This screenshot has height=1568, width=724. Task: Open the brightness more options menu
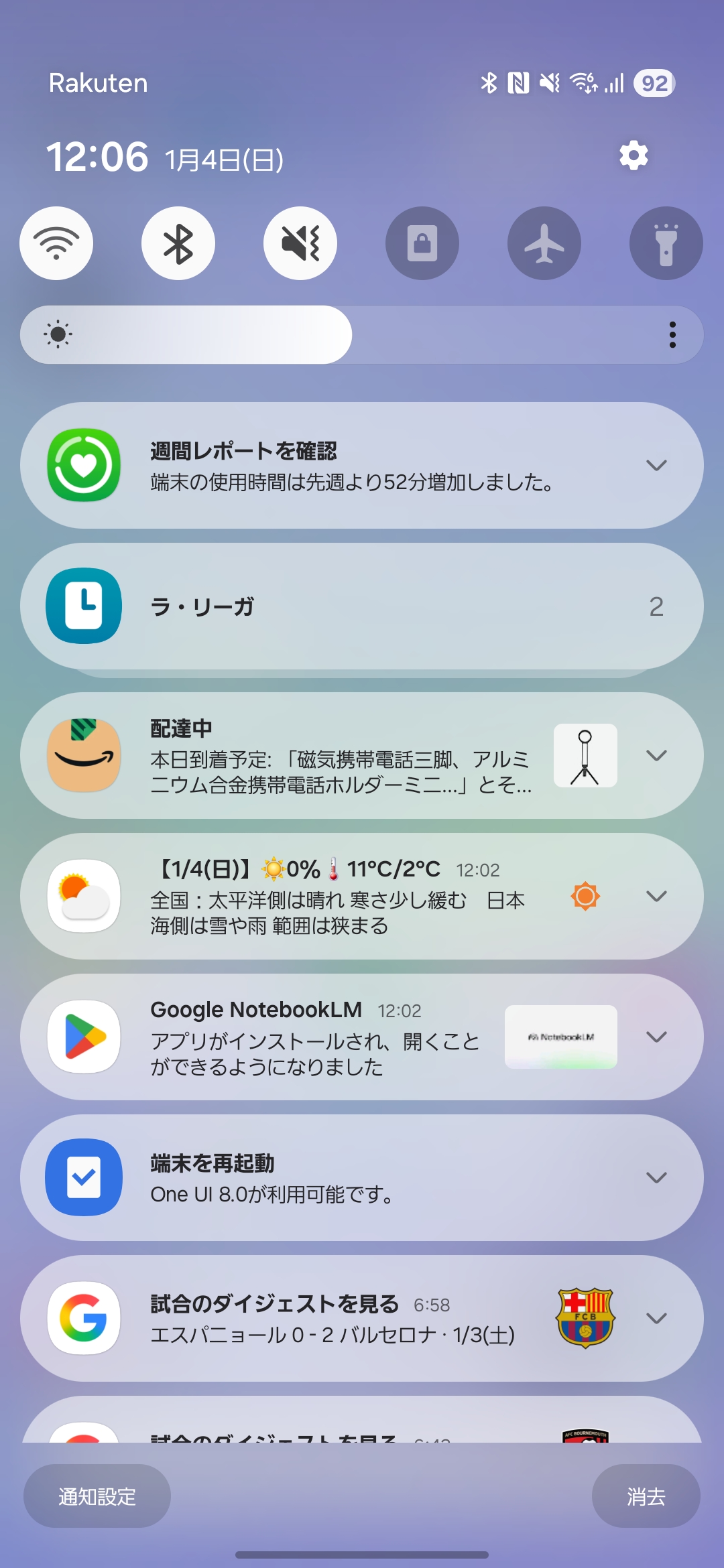(x=672, y=335)
